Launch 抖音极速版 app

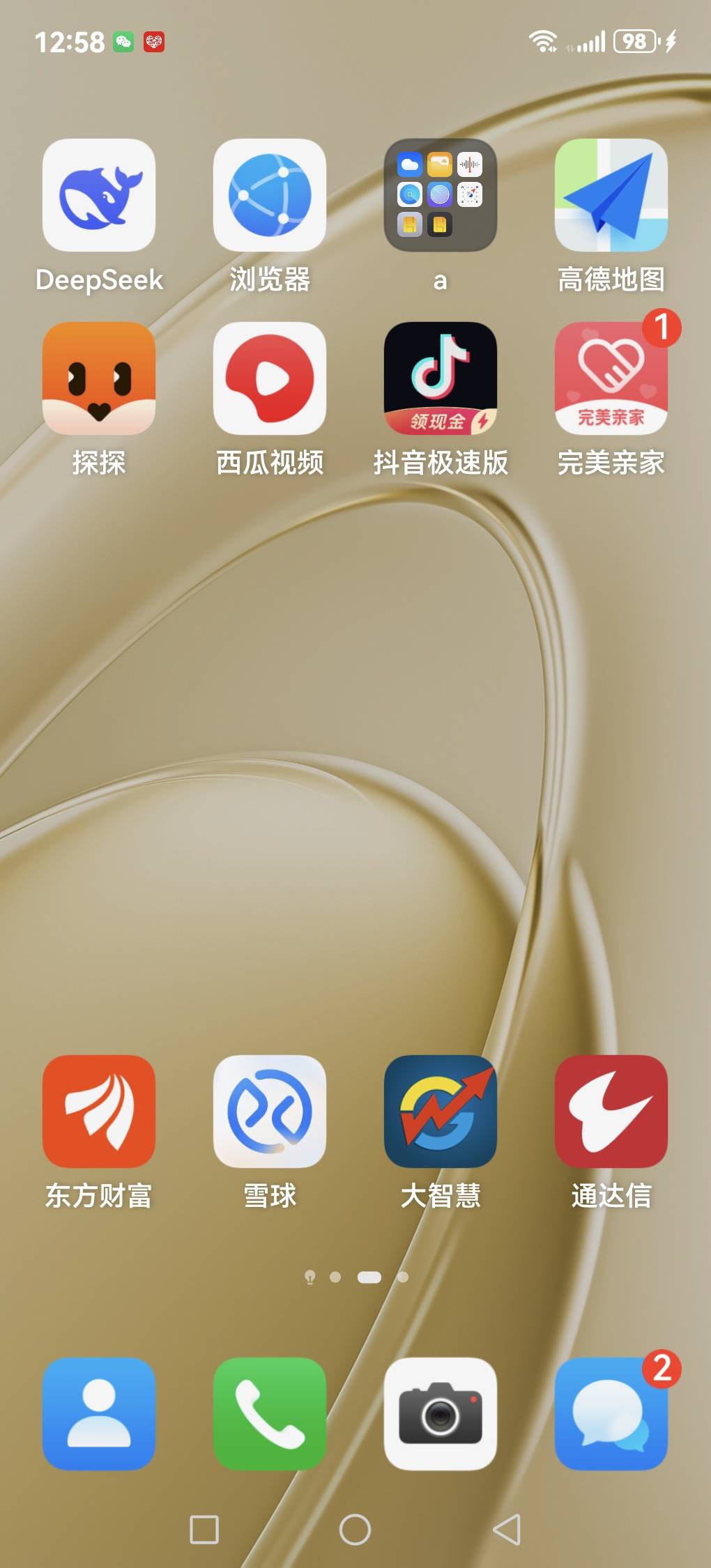[x=440, y=378]
